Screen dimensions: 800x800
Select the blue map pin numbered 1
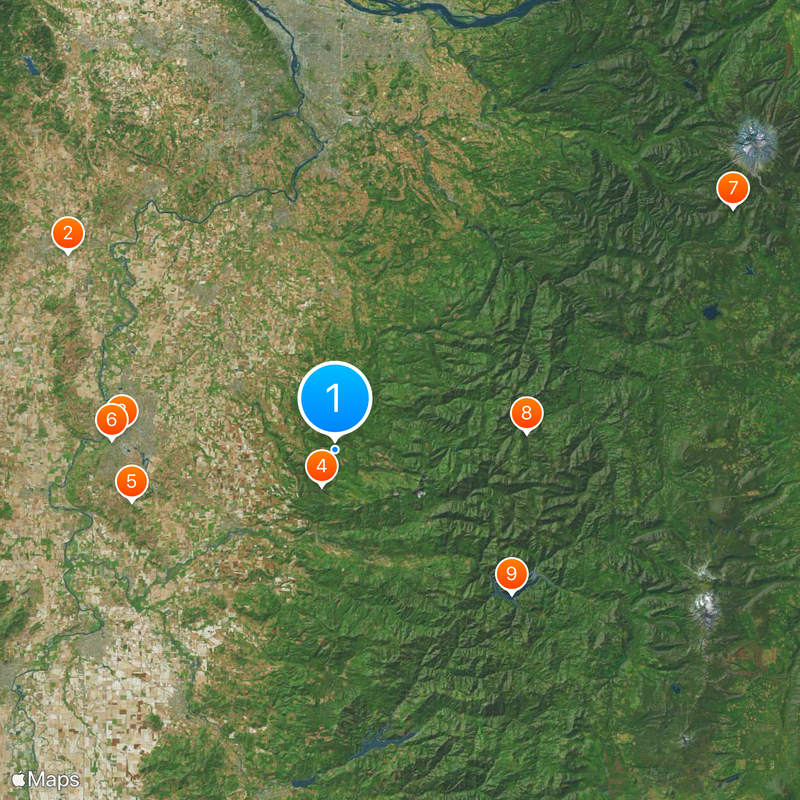(x=335, y=398)
